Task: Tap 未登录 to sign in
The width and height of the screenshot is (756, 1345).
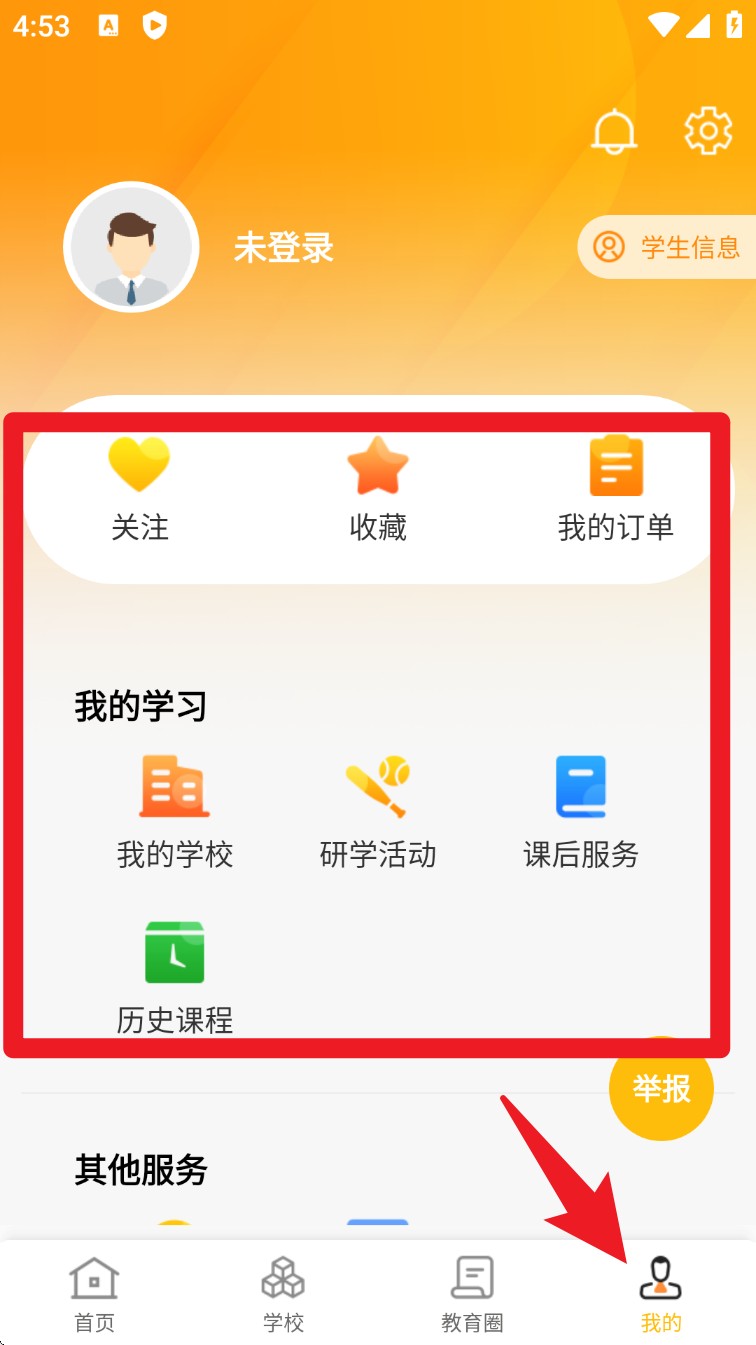Action: click(x=284, y=248)
